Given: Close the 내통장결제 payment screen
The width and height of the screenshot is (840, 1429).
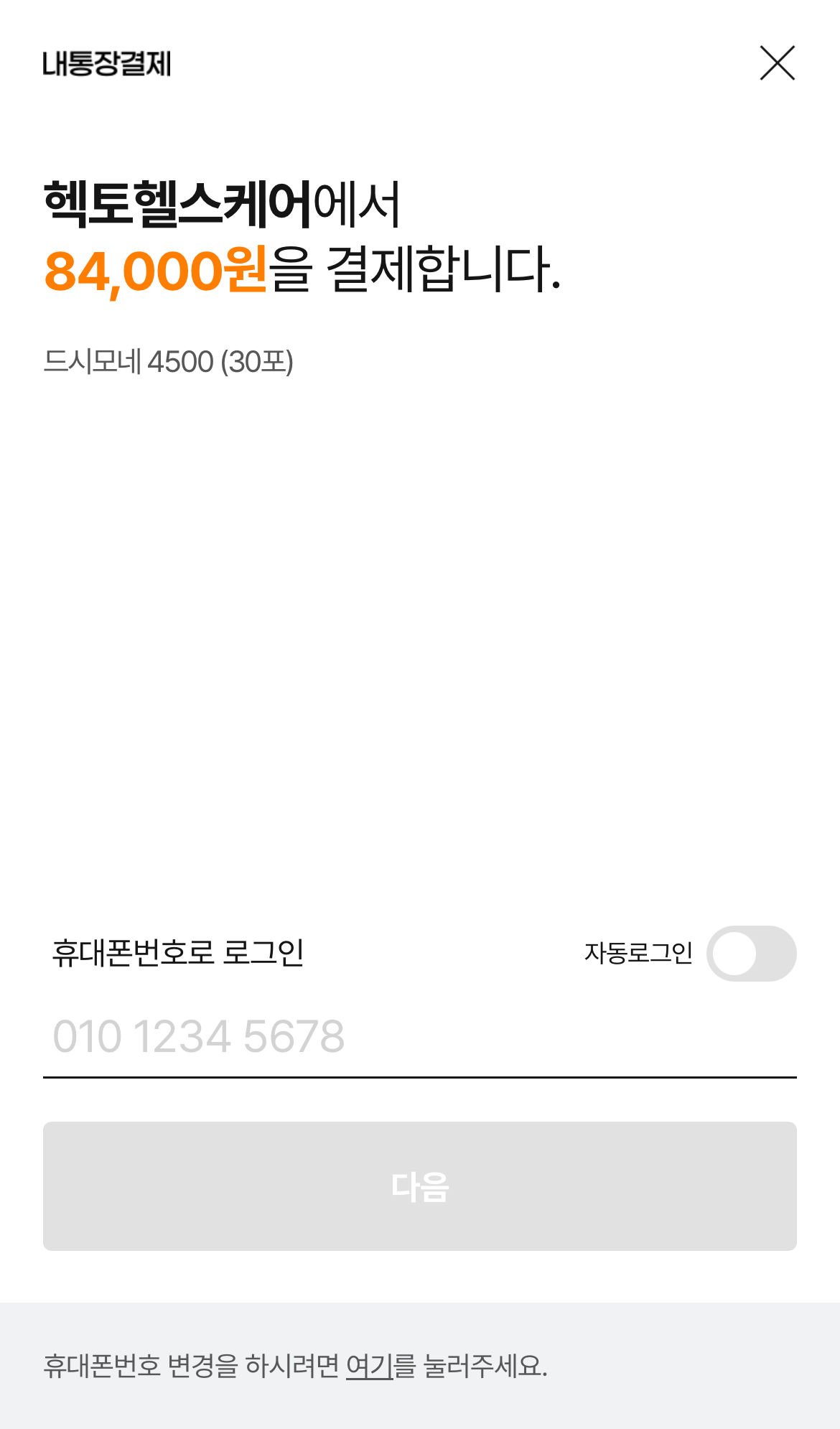Looking at the screenshot, I should [777, 63].
